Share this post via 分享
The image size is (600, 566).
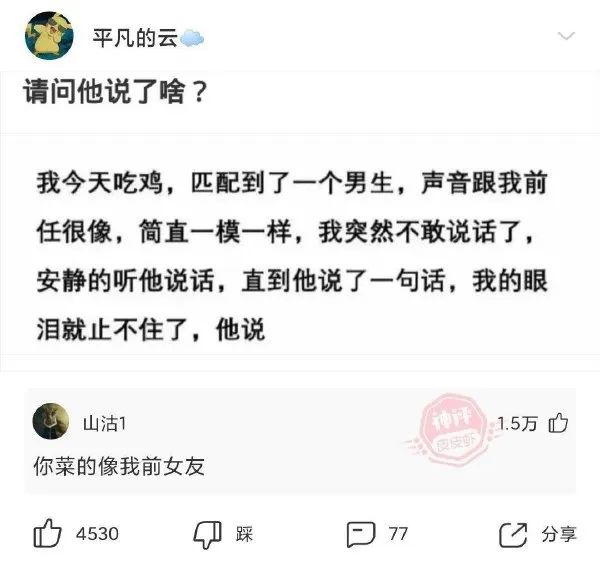point(514,534)
